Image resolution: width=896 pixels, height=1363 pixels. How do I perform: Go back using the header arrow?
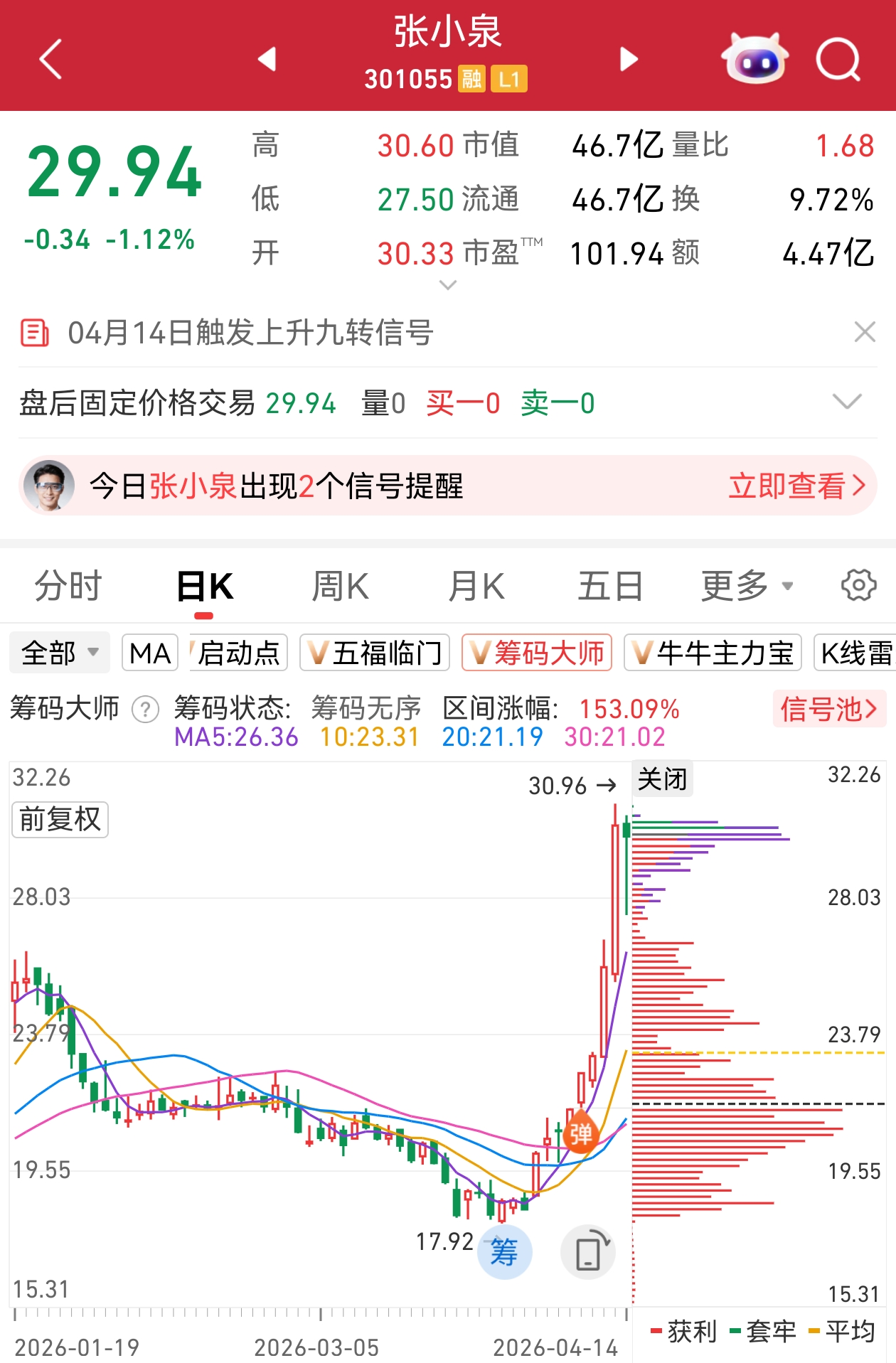[x=50, y=58]
